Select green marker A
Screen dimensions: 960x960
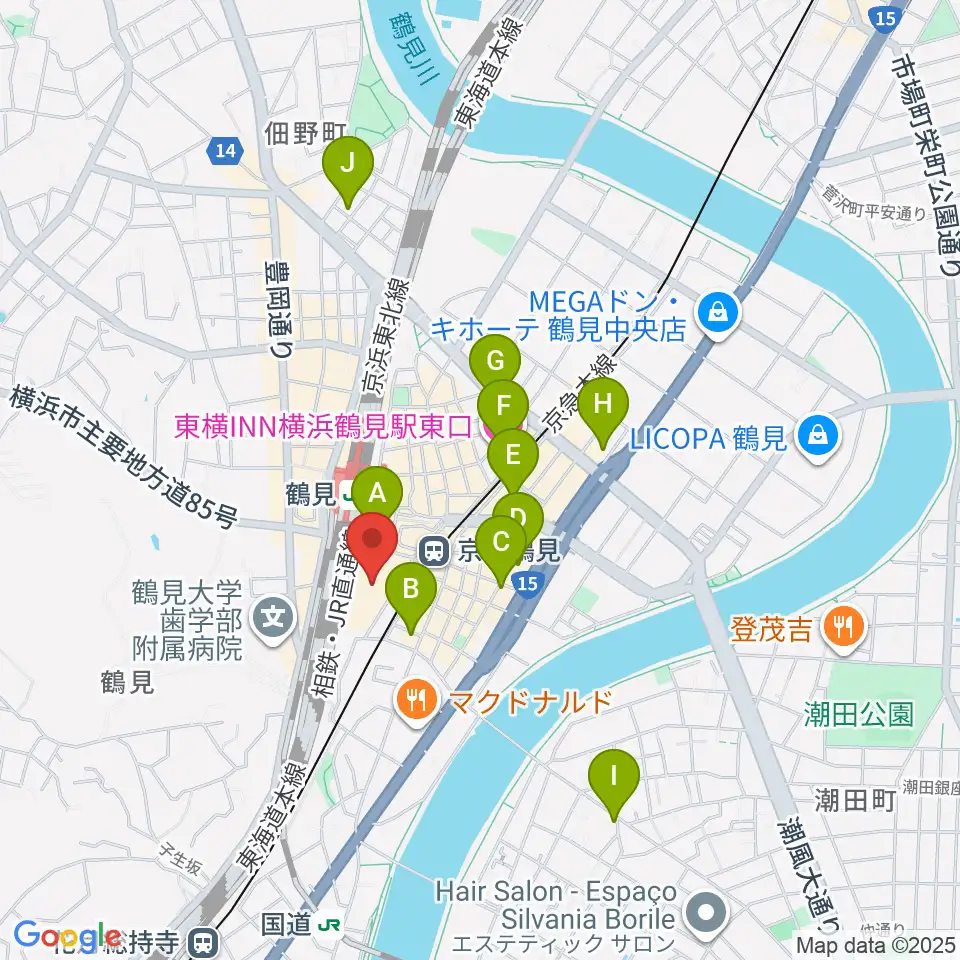click(377, 493)
